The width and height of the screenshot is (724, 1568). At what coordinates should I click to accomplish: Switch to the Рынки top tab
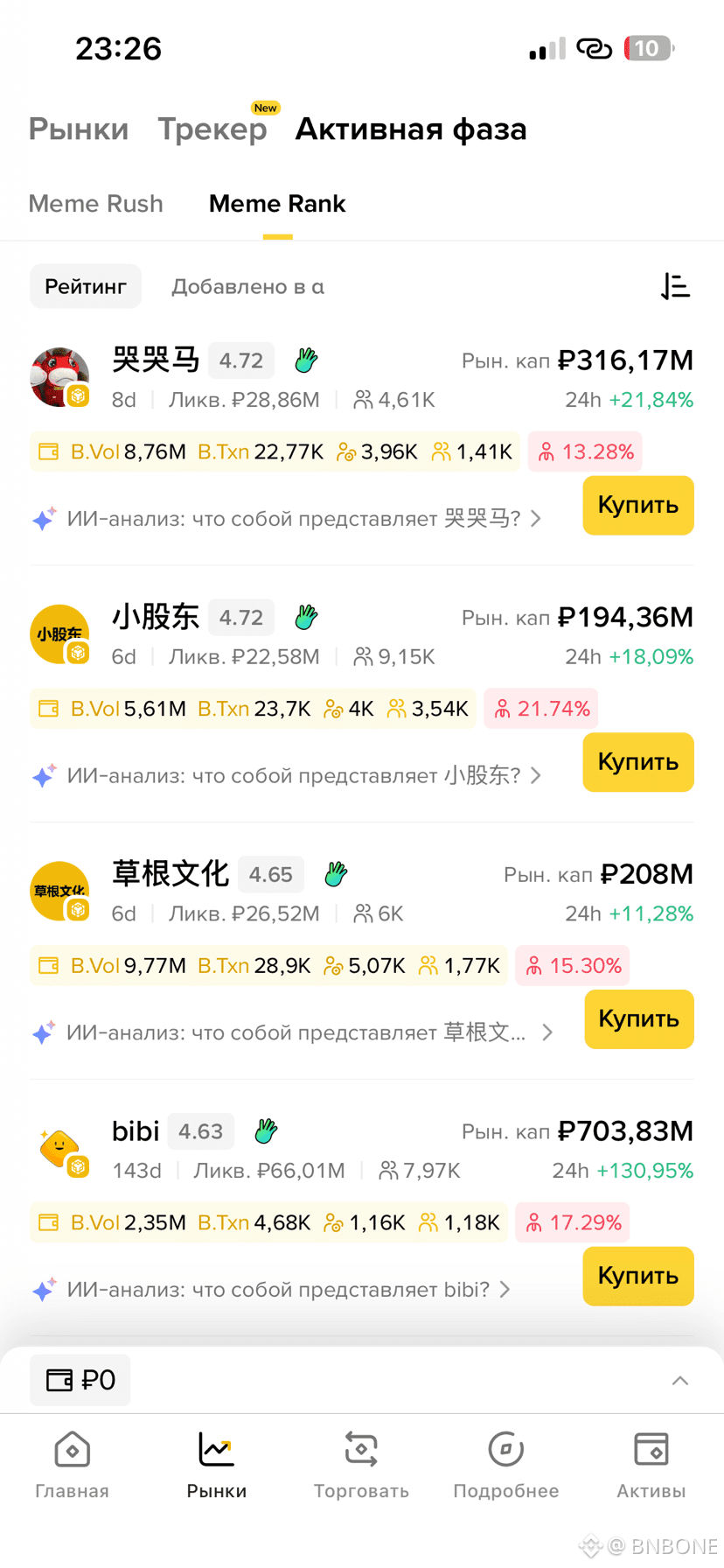[x=79, y=129]
